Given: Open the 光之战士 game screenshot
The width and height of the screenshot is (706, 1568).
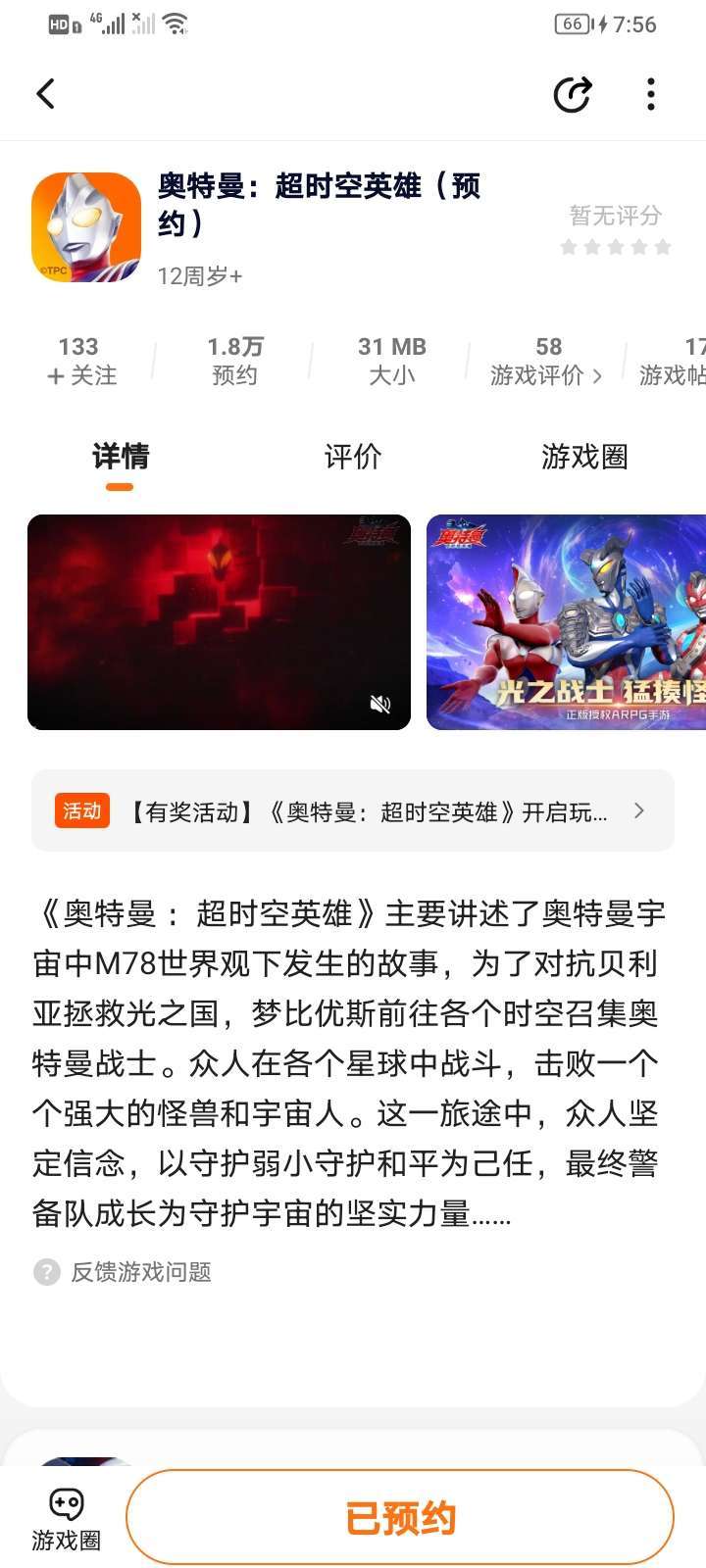Looking at the screenshot, I should pos(566,621).
